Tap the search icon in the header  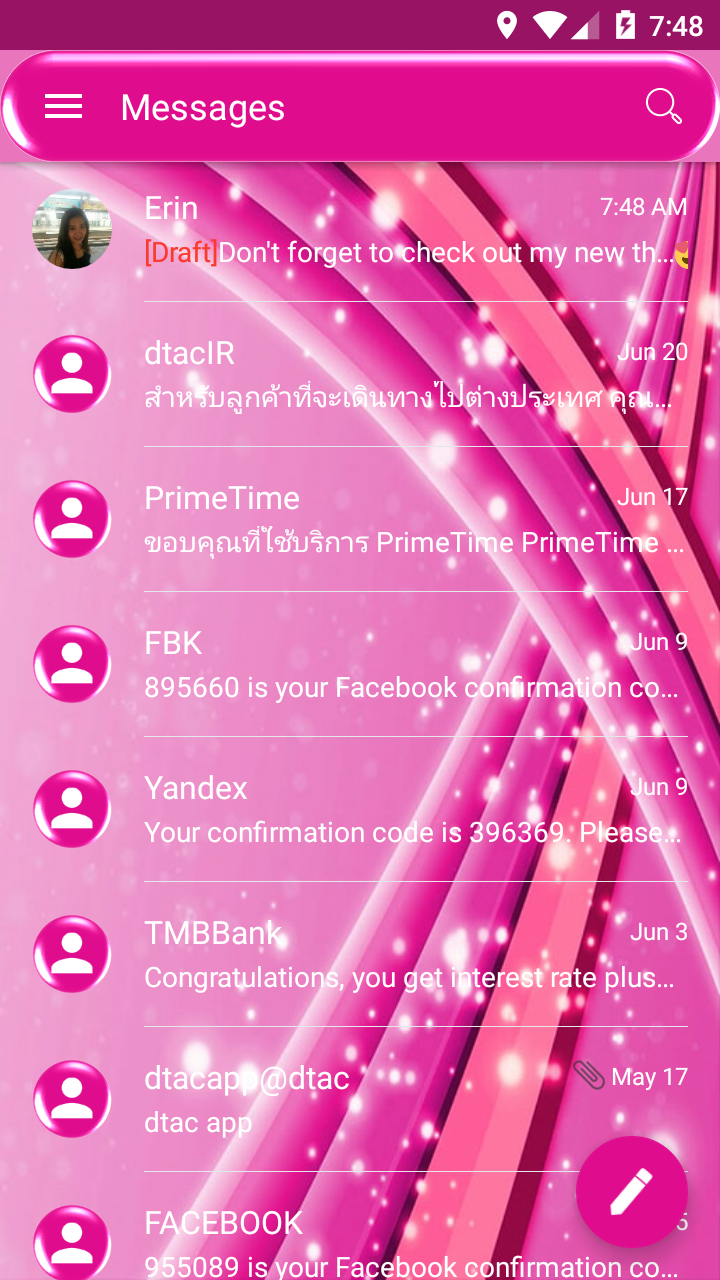[662, 106]
